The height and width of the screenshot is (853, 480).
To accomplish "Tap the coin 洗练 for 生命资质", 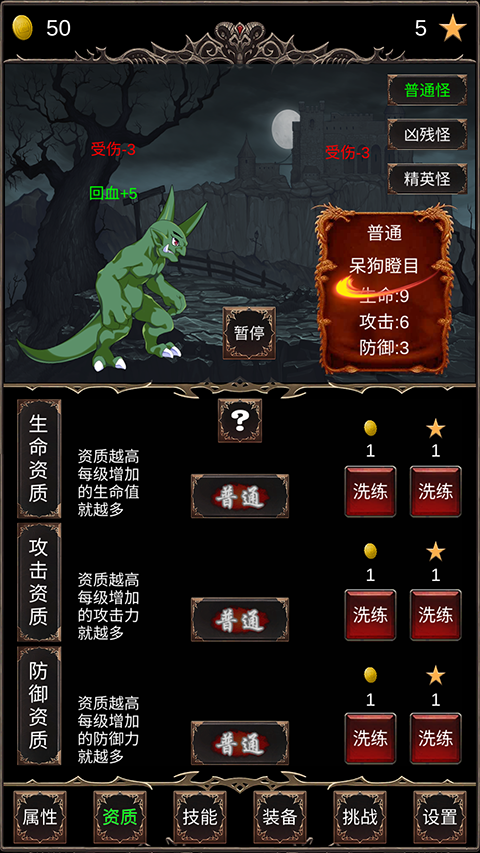I will coord(371,491).
